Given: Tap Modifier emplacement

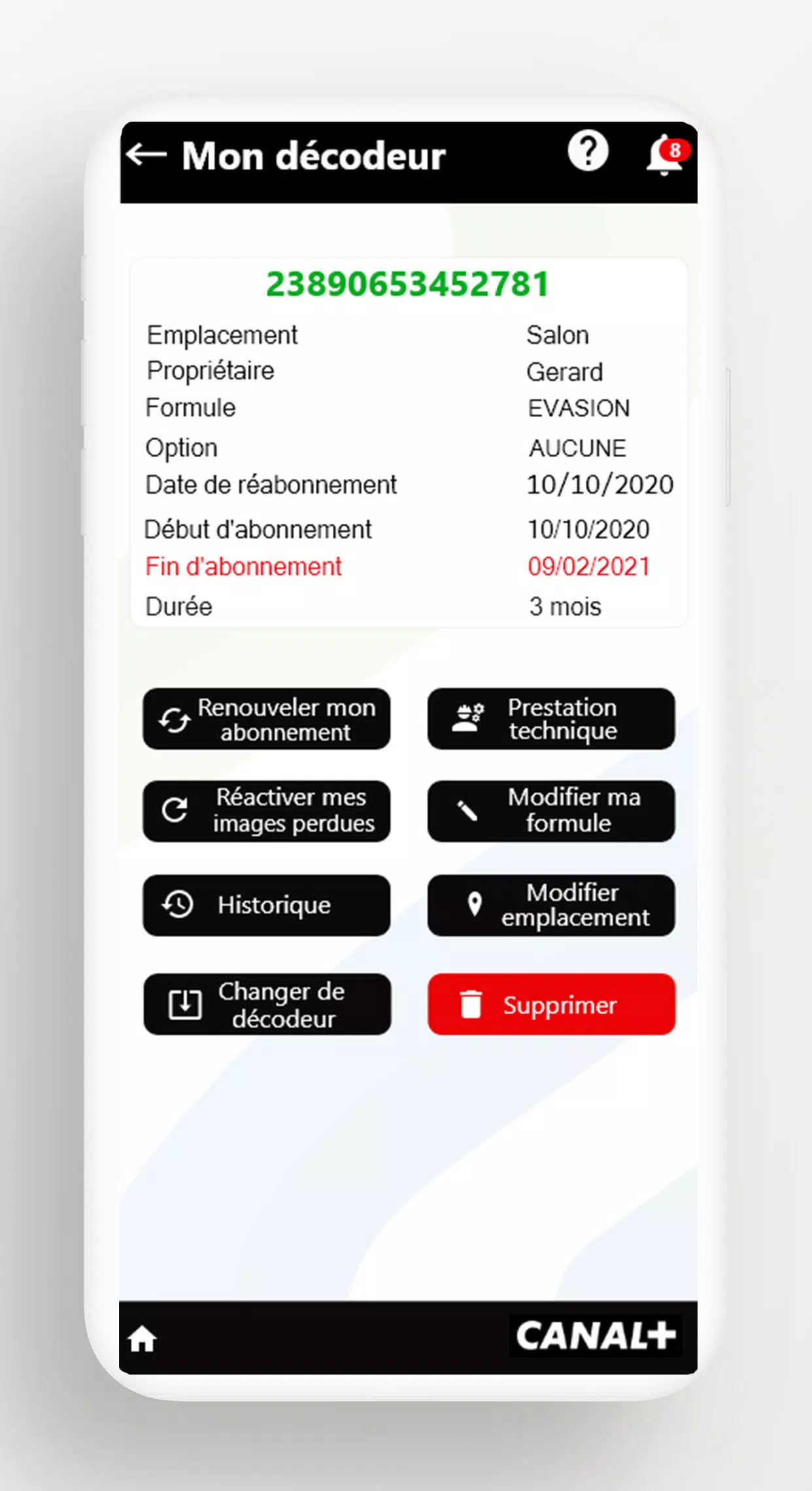Looking at the screenshot, I should [551, 905].
